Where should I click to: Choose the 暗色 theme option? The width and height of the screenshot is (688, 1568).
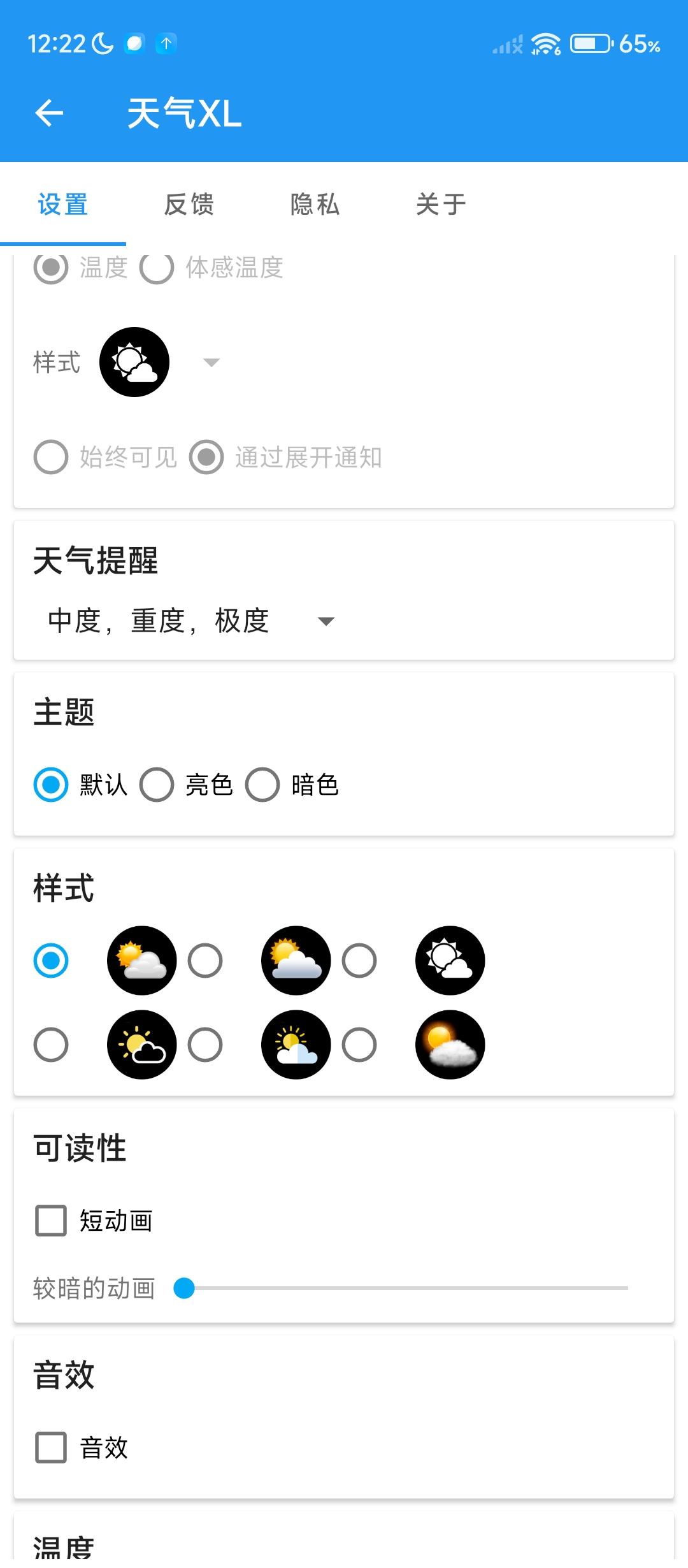262,785
